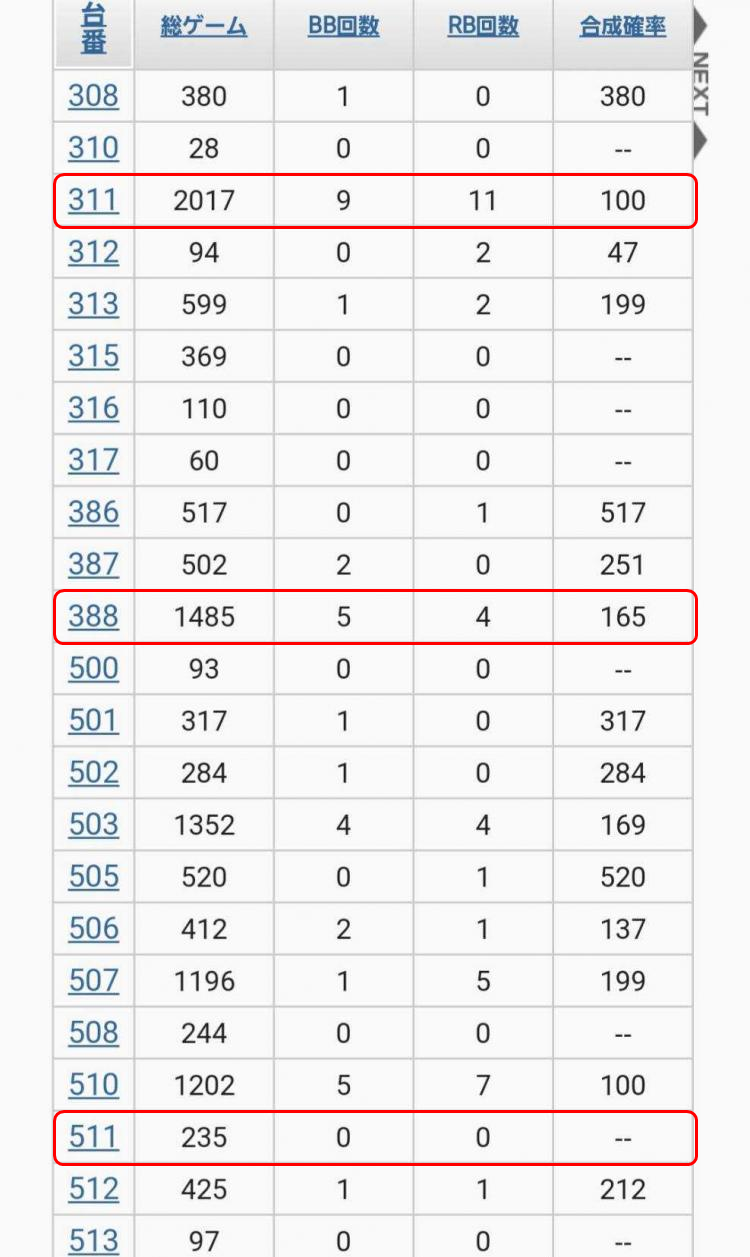Sort the table by 総ゲーム column

point(204,27)
